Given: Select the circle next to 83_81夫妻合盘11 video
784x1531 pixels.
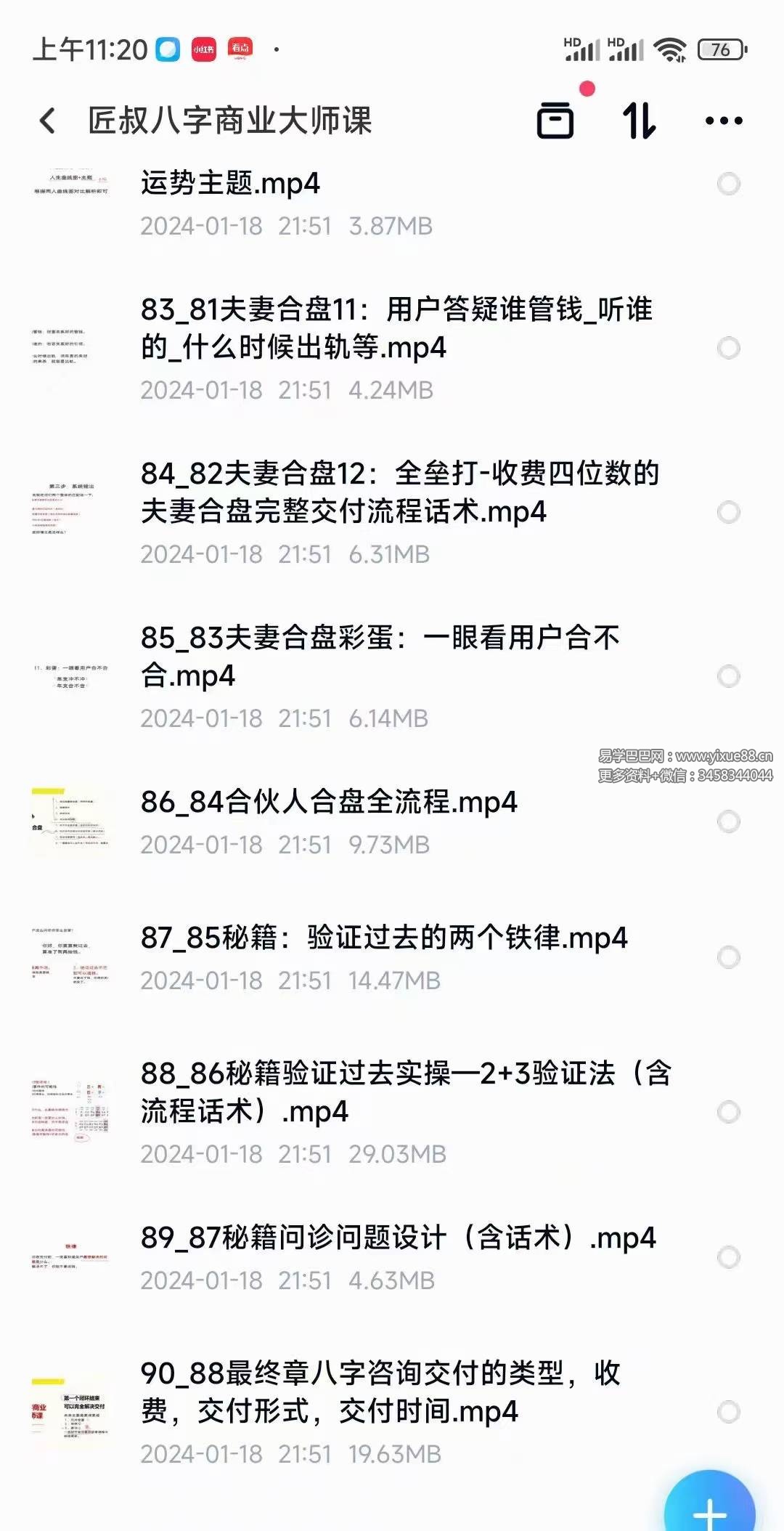Looking at the screenshot, I should 728,349.
